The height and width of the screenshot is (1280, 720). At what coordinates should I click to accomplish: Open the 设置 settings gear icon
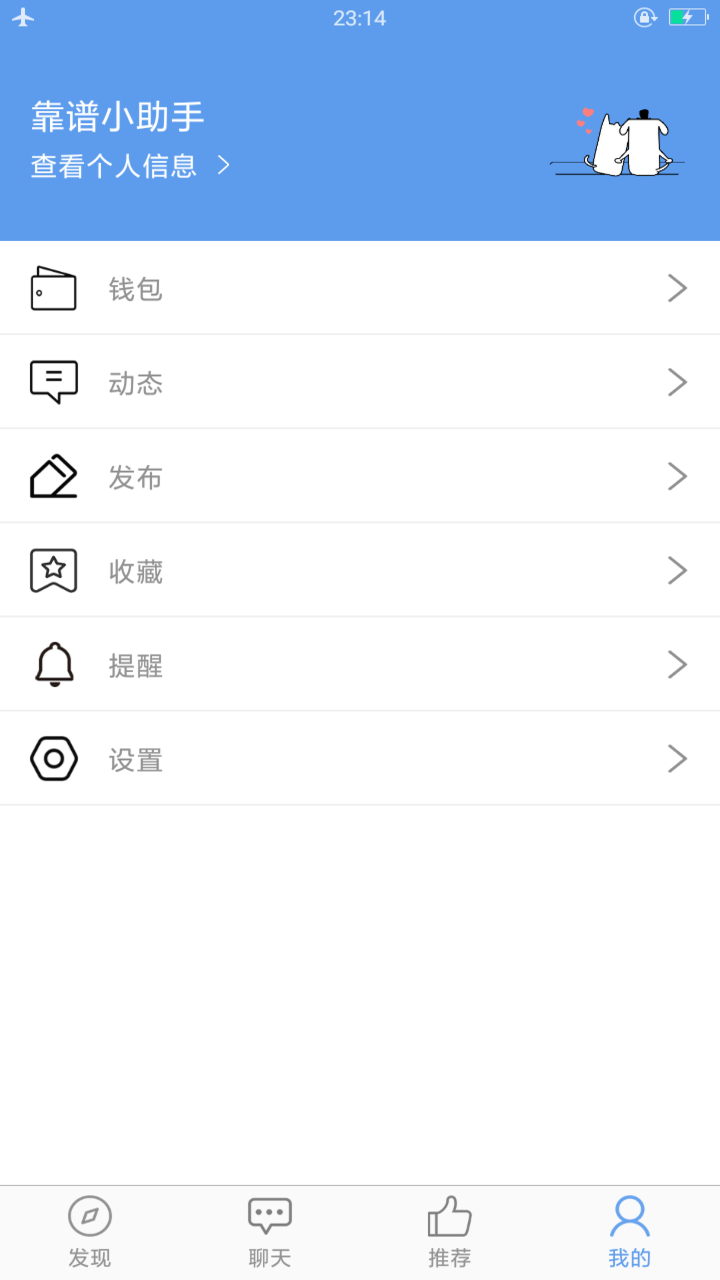53,758
